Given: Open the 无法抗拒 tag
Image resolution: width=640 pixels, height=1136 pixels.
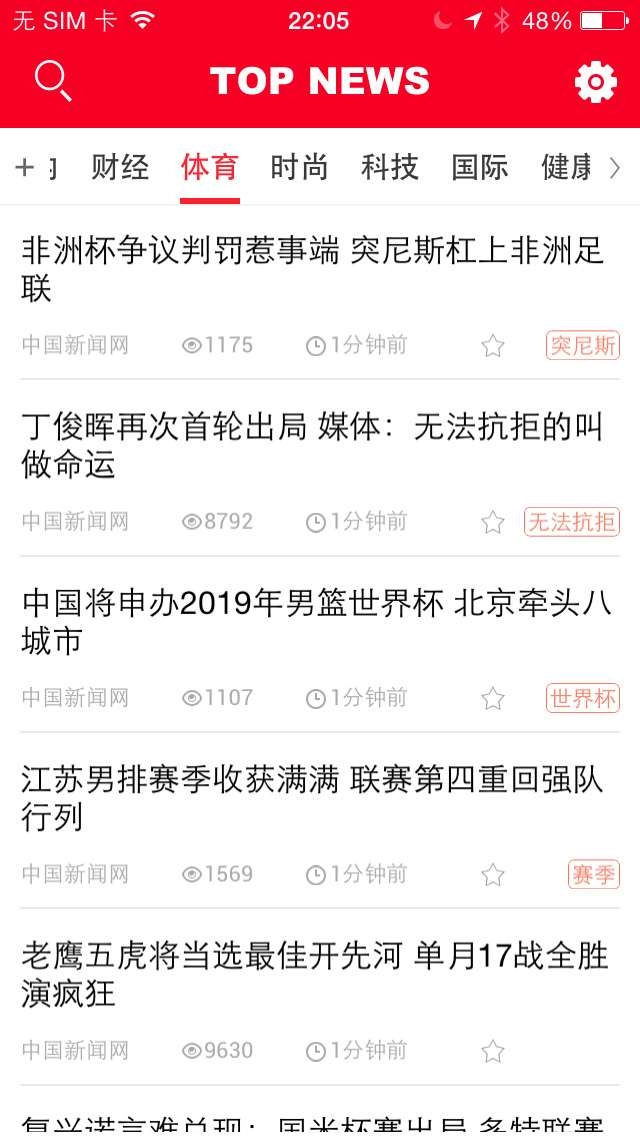Looking at the screenshot, I should pyautogui.click(x=572, y=522).
